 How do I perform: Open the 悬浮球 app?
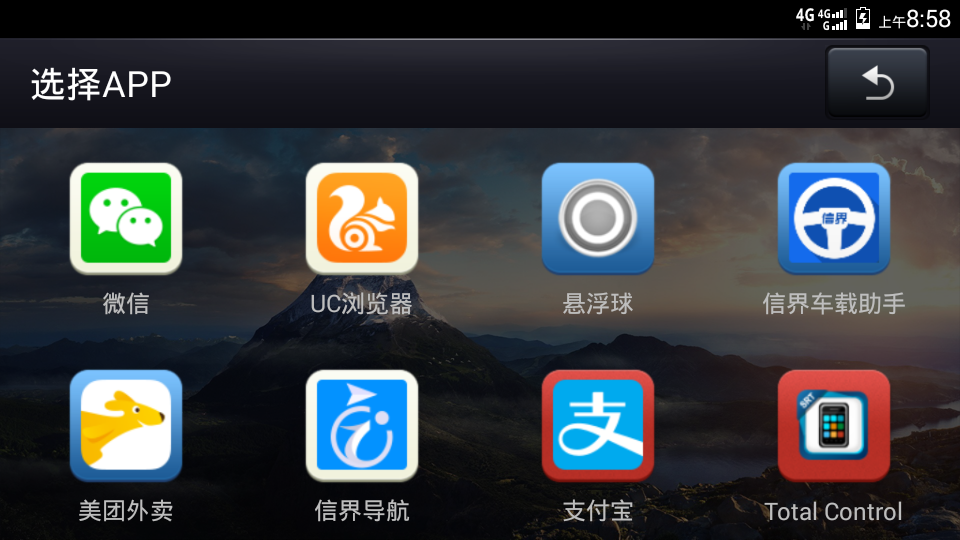[x=598, y=219]
